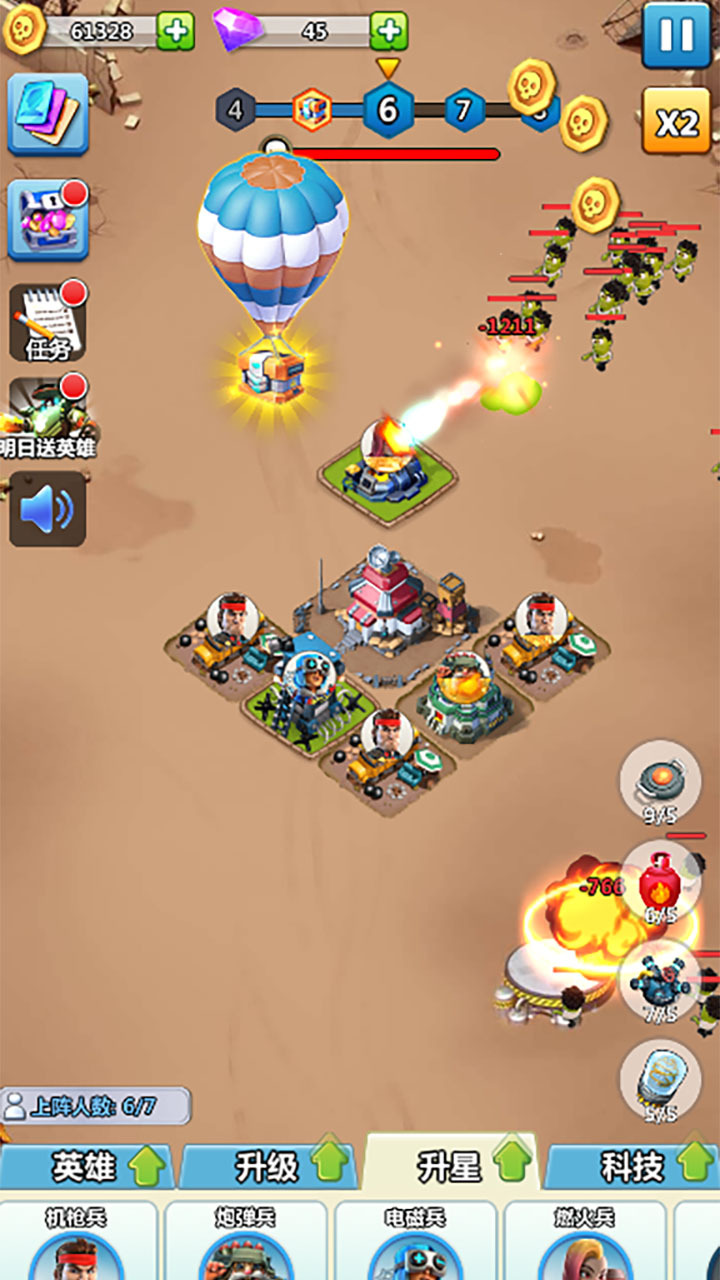The height and width of the screenshot is (1280, 720).
Task: Select the 燃火兵 soldier card
Action: pyautogui.click(x=585, y=1245)
